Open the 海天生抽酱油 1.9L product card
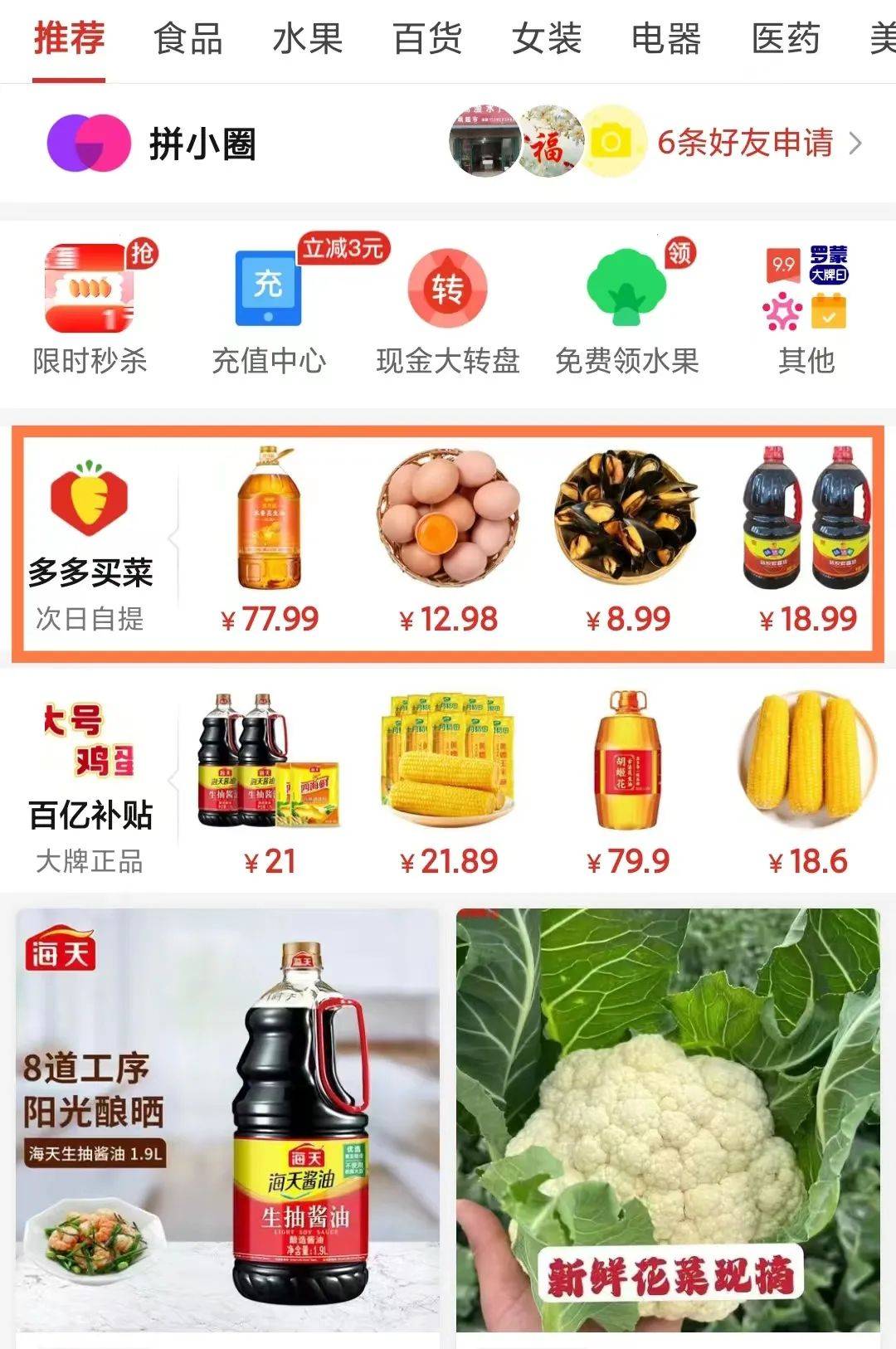The height and width of the screenshot is (1349, 896). click(227, 1120)
